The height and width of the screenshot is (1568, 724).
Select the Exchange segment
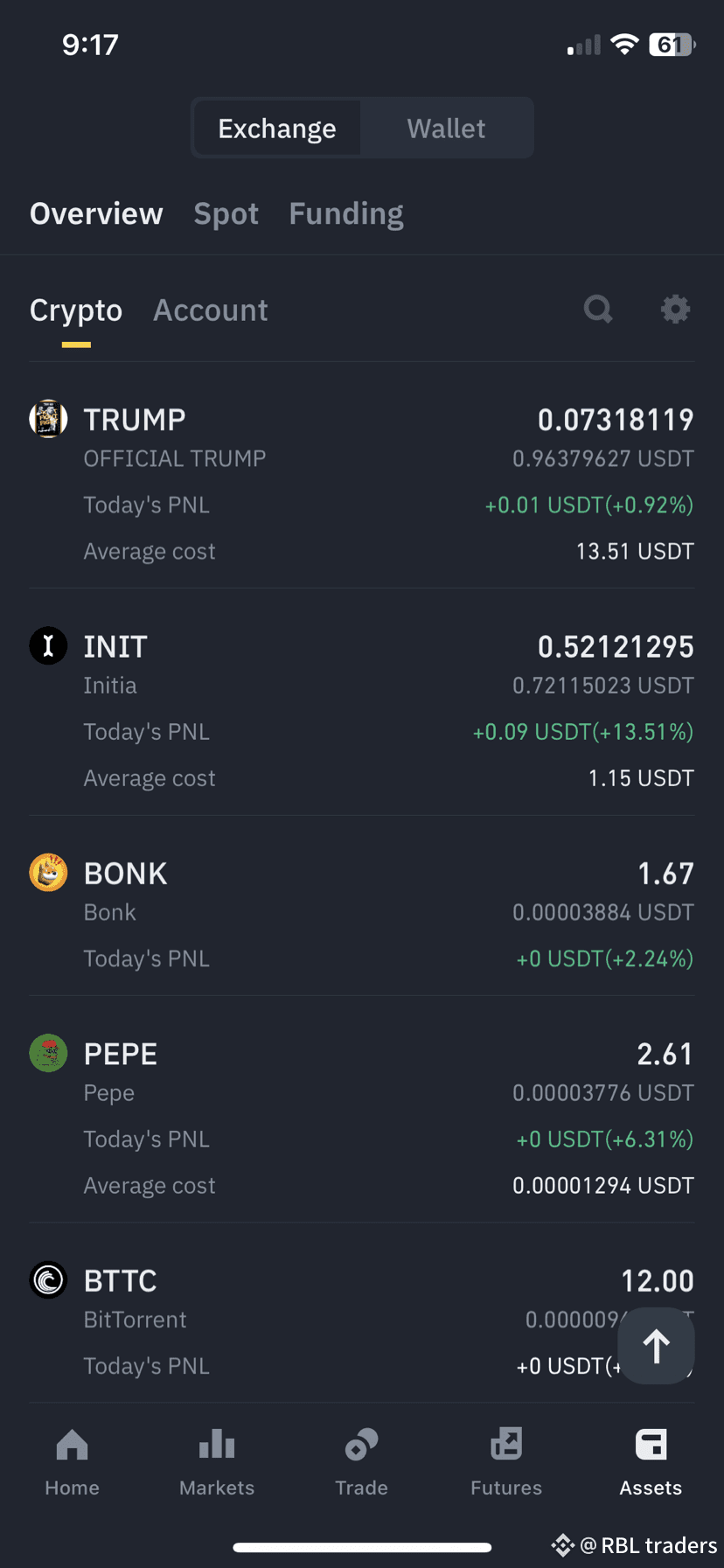click(x=277, y=129)
